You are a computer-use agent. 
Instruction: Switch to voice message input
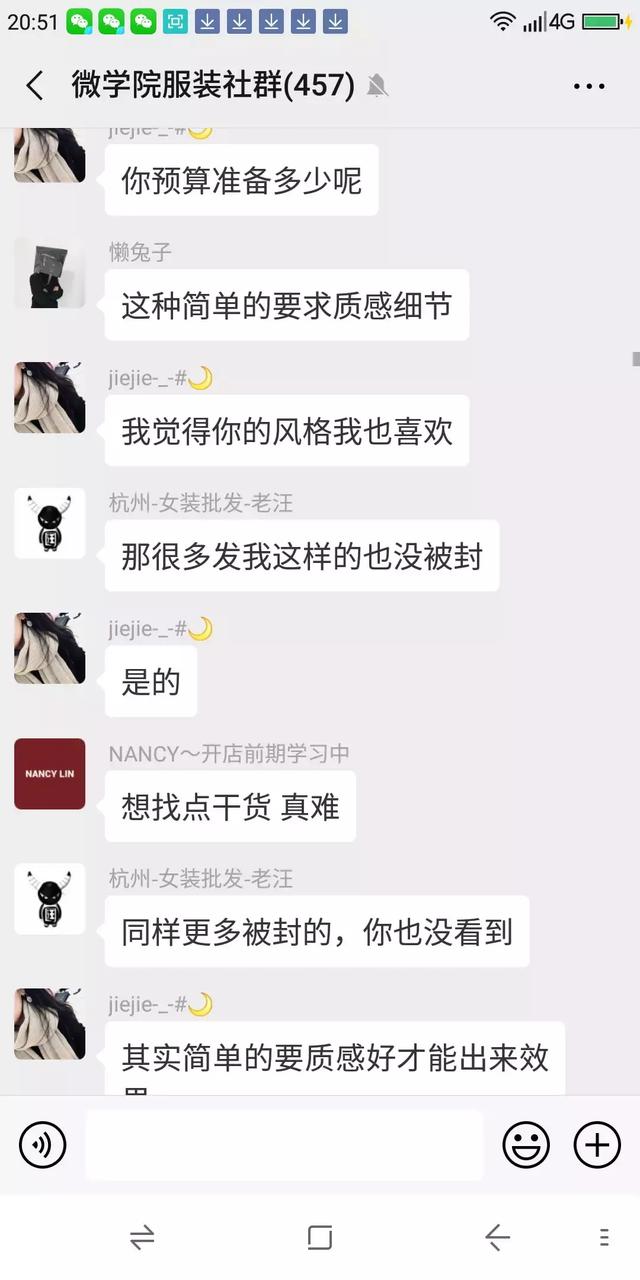click(x=42, y=1144)
